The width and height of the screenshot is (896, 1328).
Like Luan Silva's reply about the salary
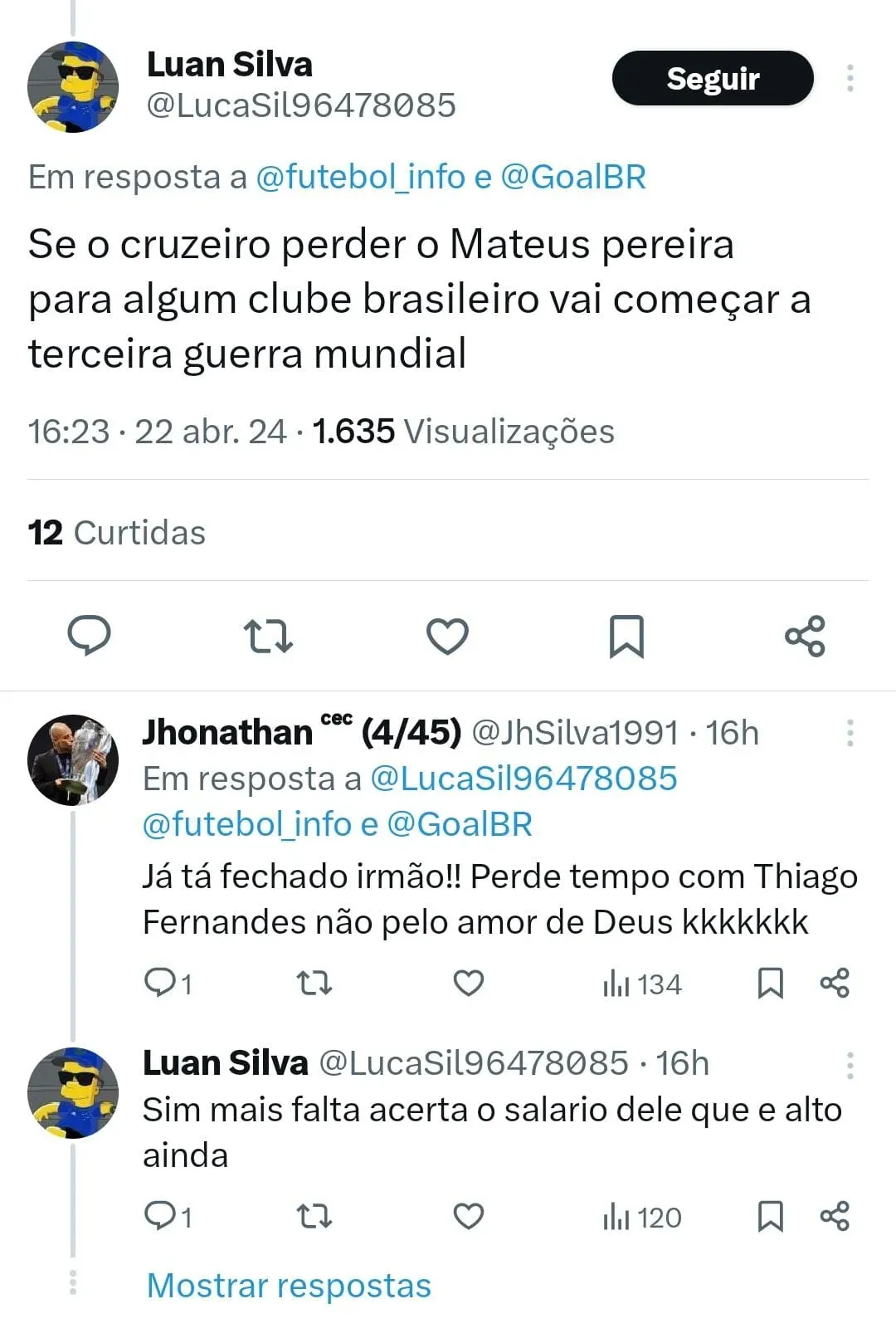(468, 1217)
